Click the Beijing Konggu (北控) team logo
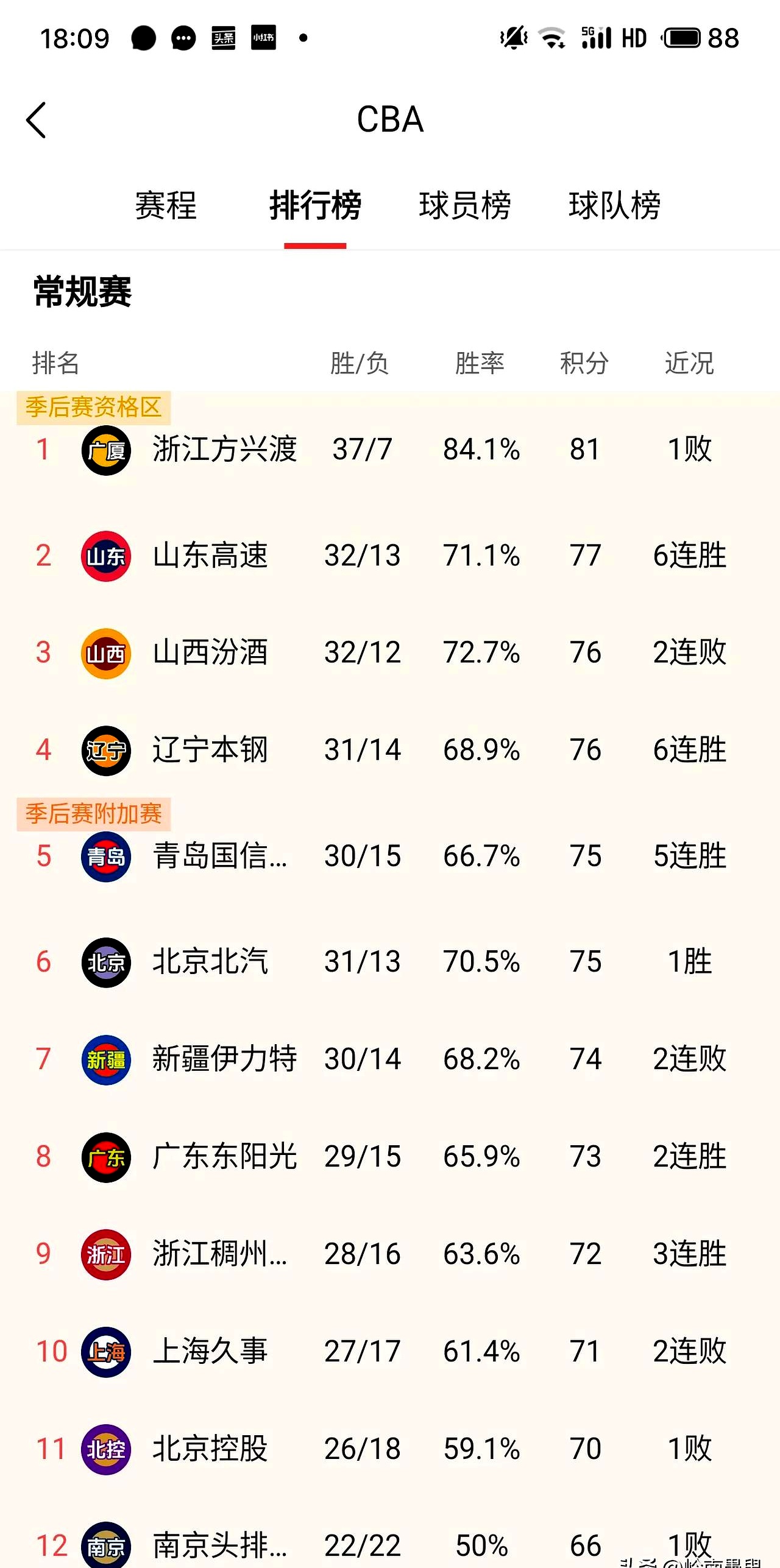Viewport: 780px width, 1568px height. tap(105, 1450)
